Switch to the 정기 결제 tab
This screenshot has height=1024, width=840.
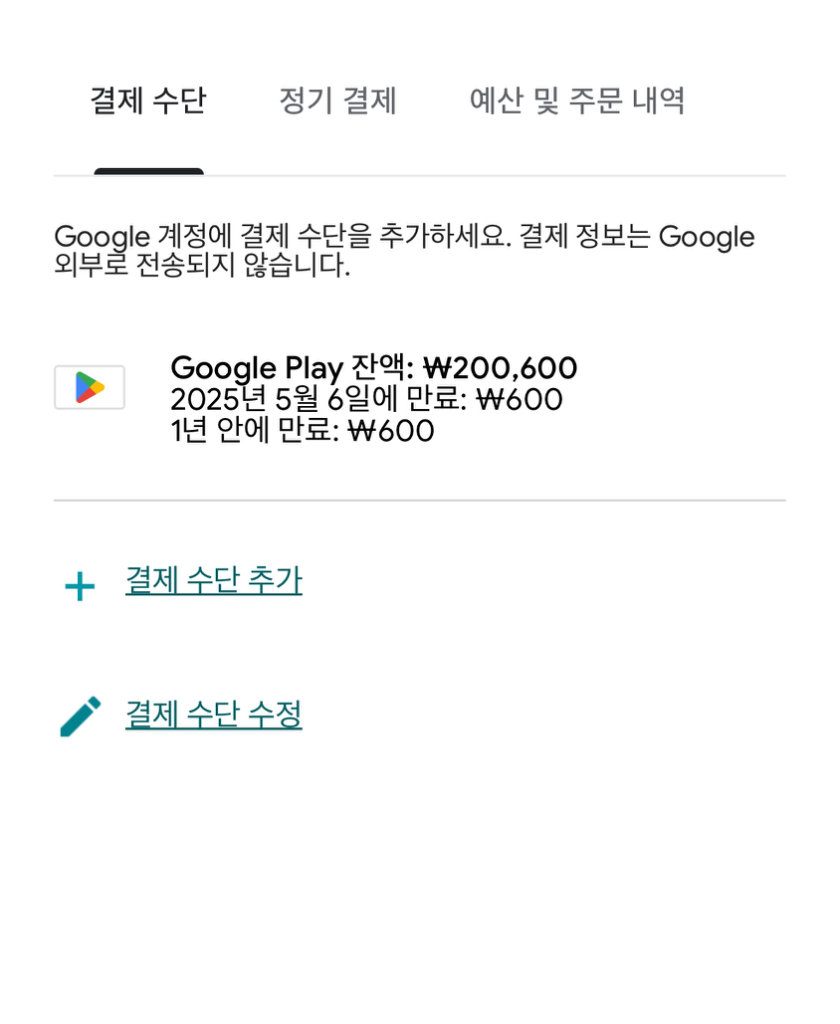click(x=336, y=101)
